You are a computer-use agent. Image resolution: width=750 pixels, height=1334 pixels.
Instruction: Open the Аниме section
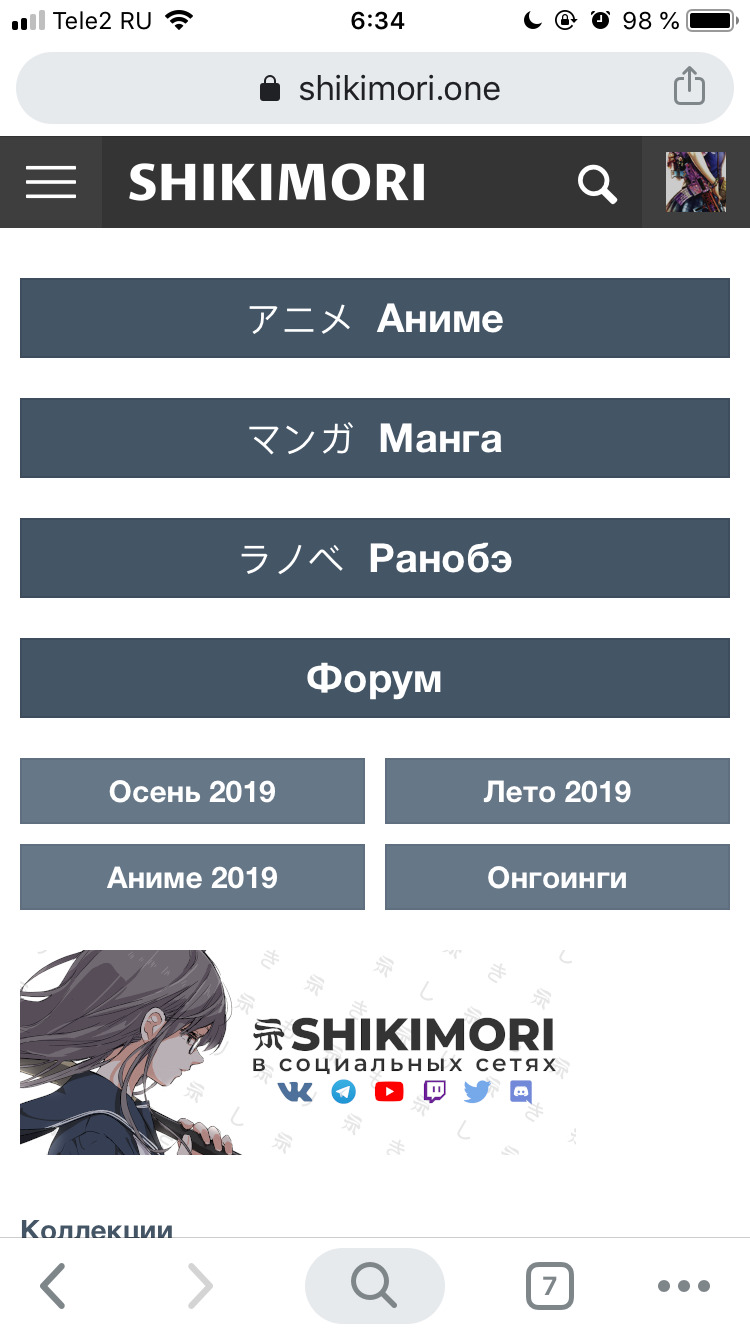[375, 318]
